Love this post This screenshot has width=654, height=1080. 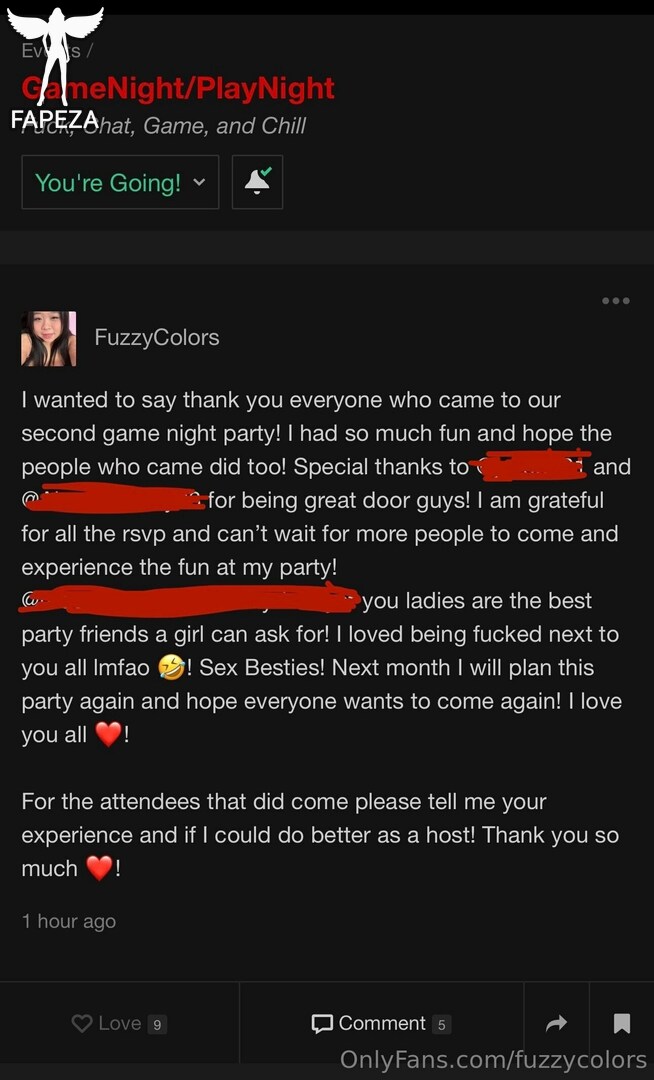point(119,1024)
